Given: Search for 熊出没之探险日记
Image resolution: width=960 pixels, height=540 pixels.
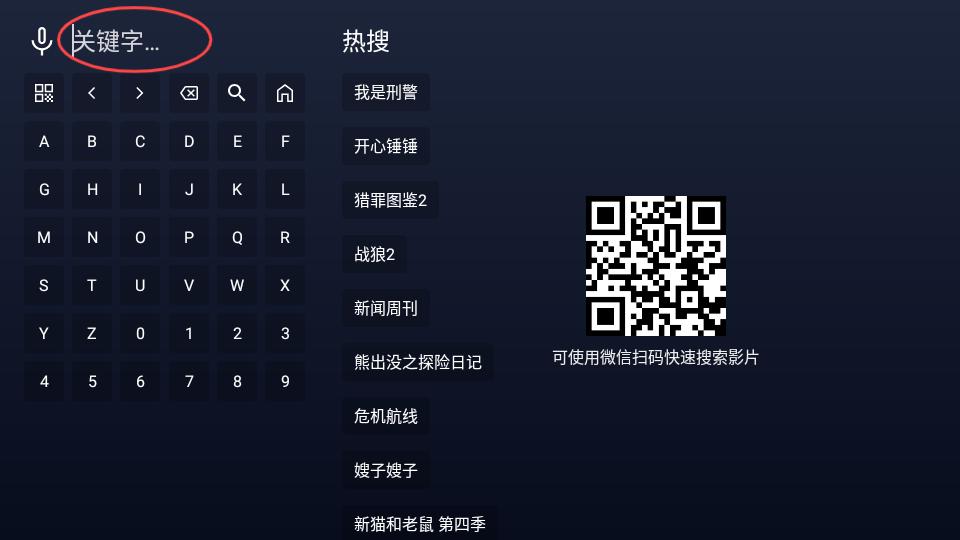Looking at the screenshot, I should (x=418, y=362).
